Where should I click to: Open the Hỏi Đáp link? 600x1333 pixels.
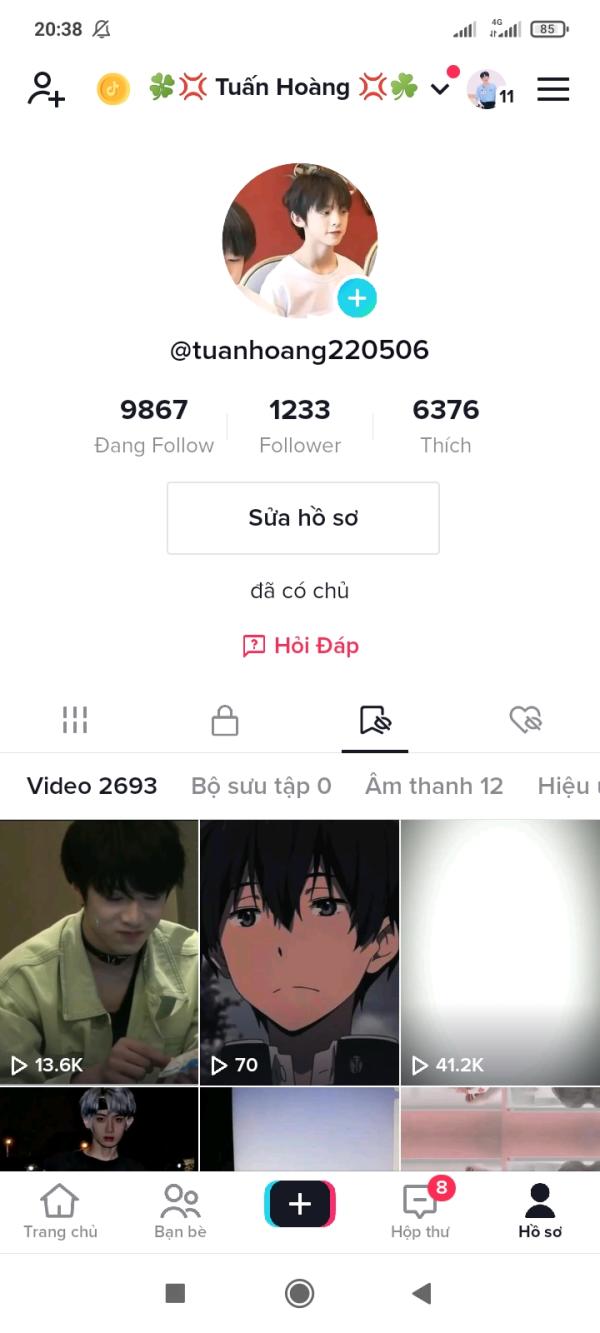pyautogui.click(x=301, y=646)
